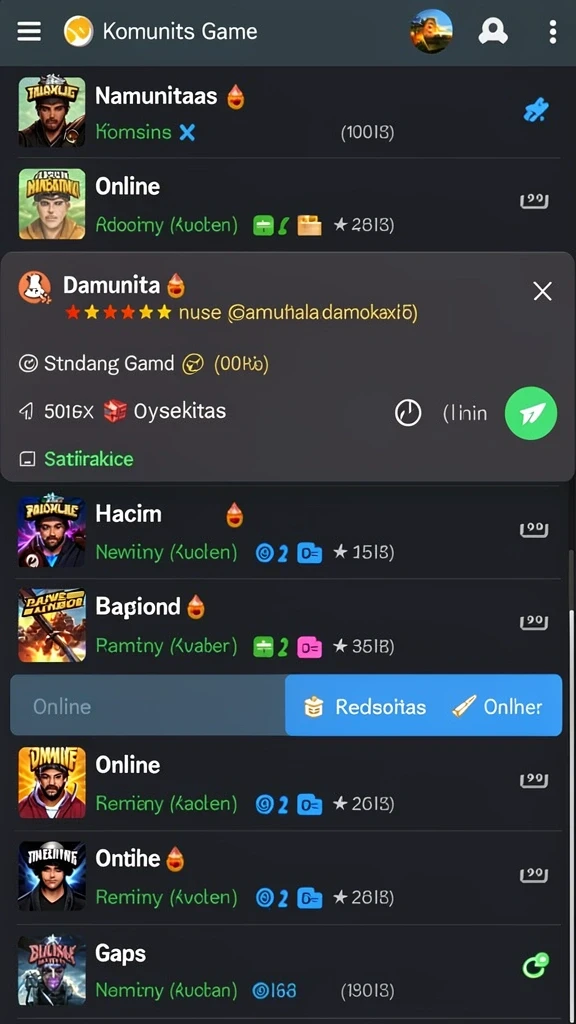
Task: Tap the blue pin icon on Namunitaas
Action: pyautogui.click(x=536, y=111)
